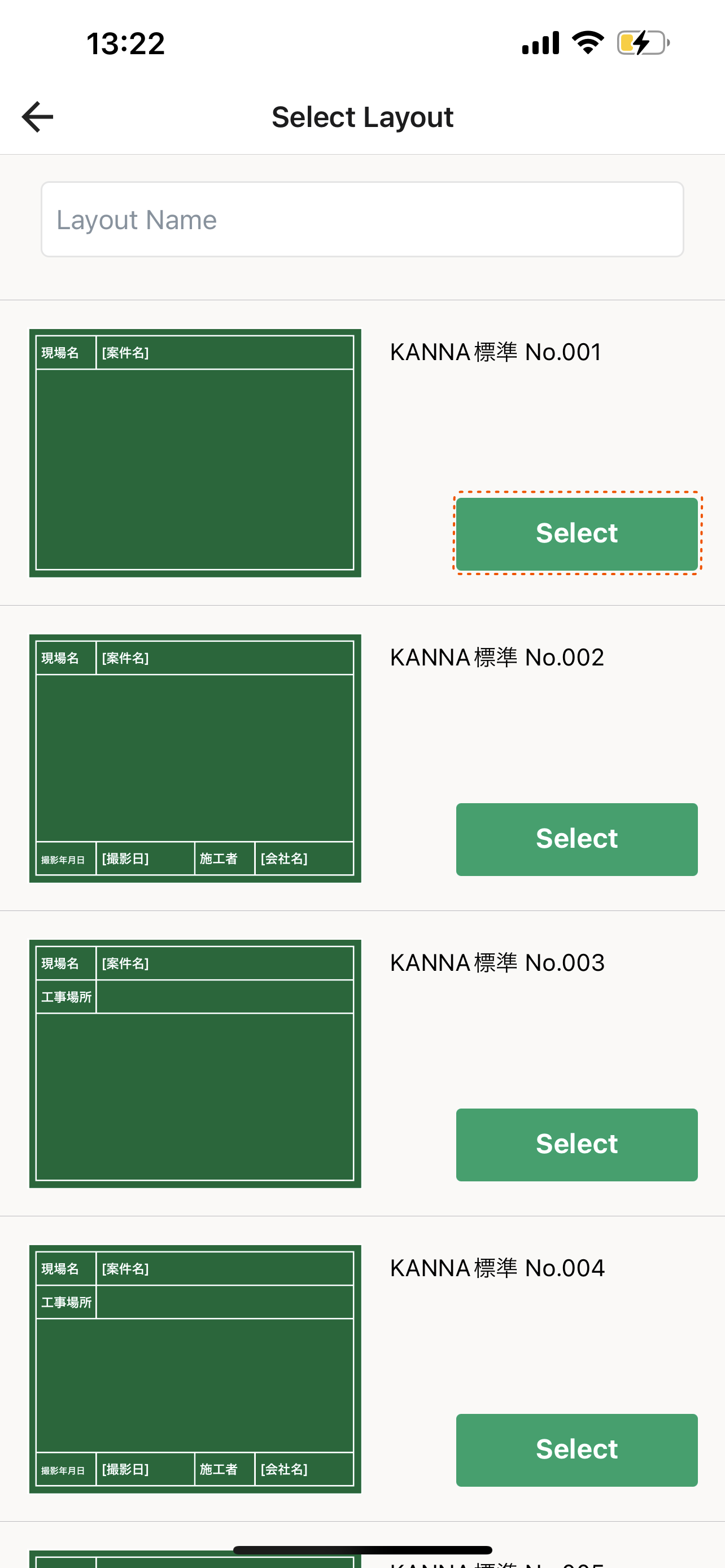Viewport: 725px width, 1568px height.
Task: Tap the KANNA 標準 No.001 label
Action: [496, 352]
